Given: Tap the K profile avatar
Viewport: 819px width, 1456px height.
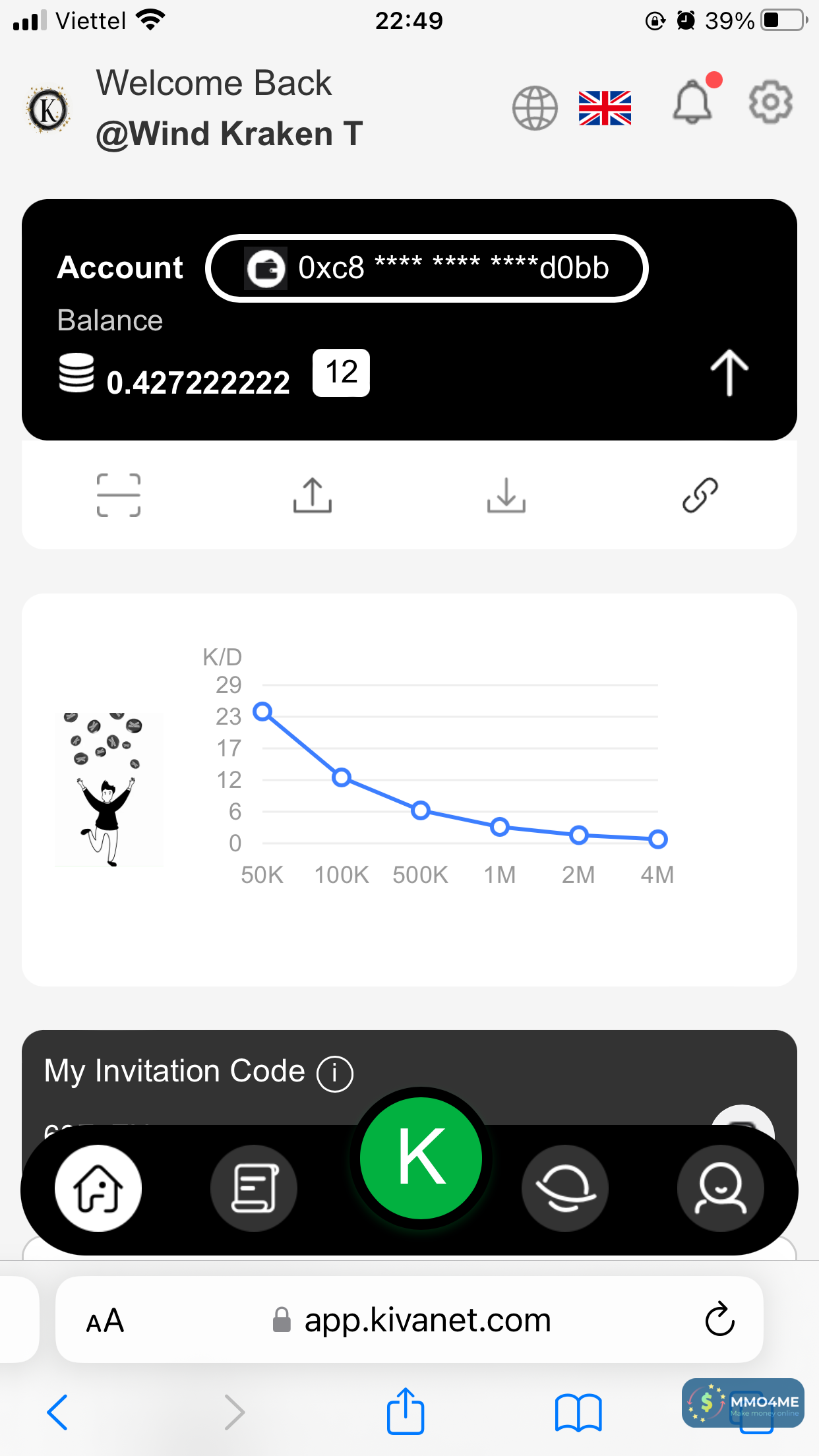Looking at the screenshot, I should (48, 109).
